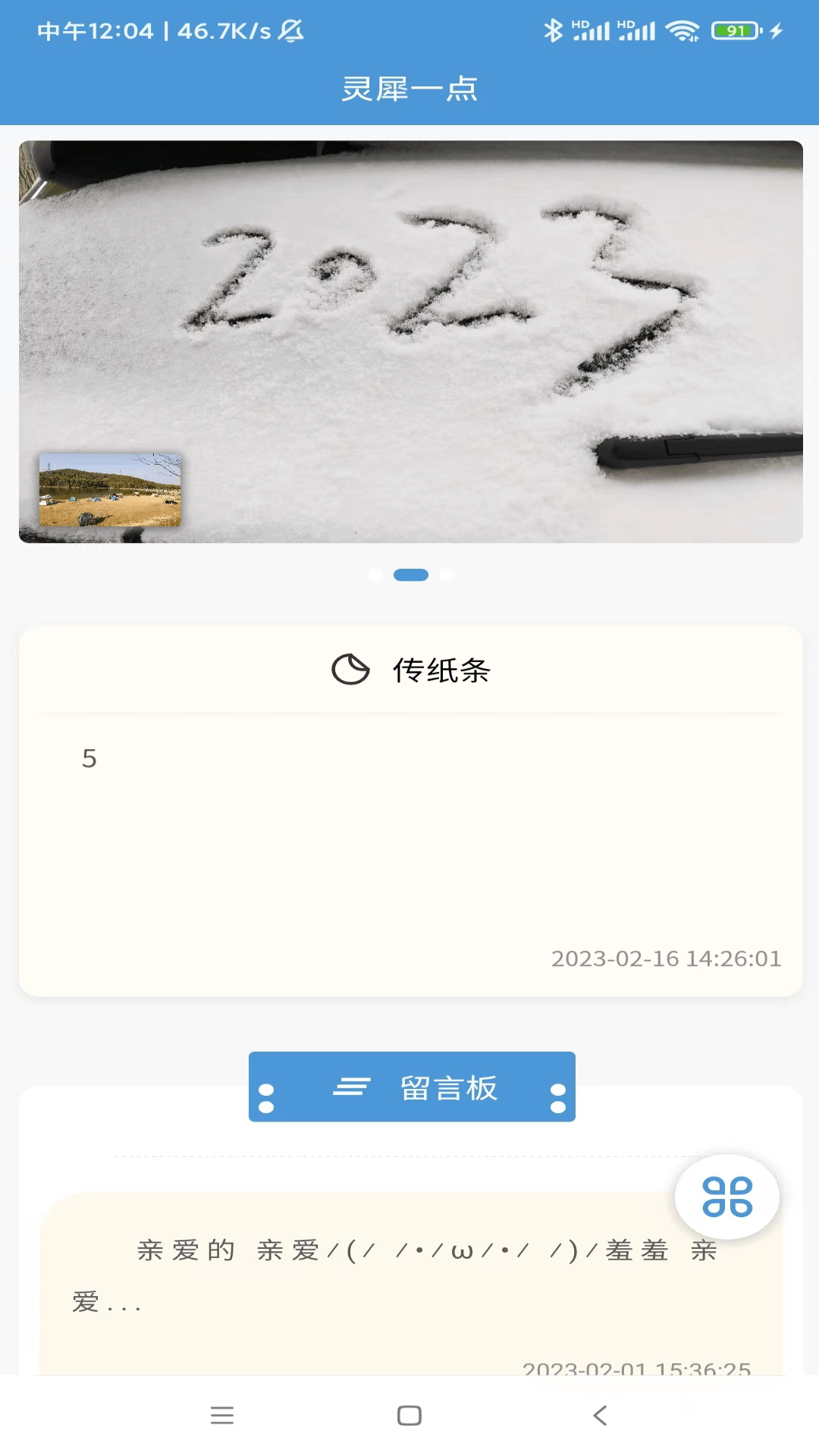The width and height of the screenshot is (819, 1456).
Task: Open the 亲爱的 message board post
Action: click(x=410, y=1284)
